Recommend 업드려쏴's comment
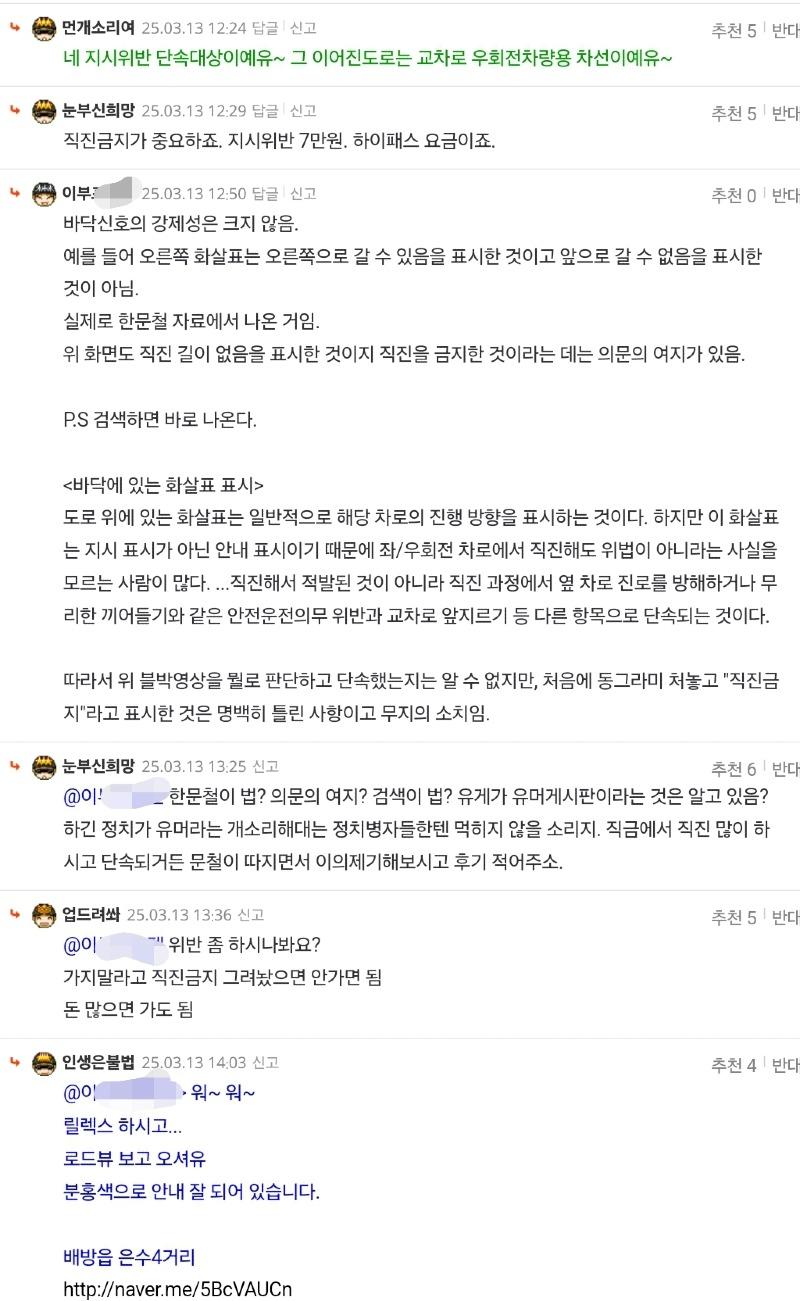 tap(733, 917)
